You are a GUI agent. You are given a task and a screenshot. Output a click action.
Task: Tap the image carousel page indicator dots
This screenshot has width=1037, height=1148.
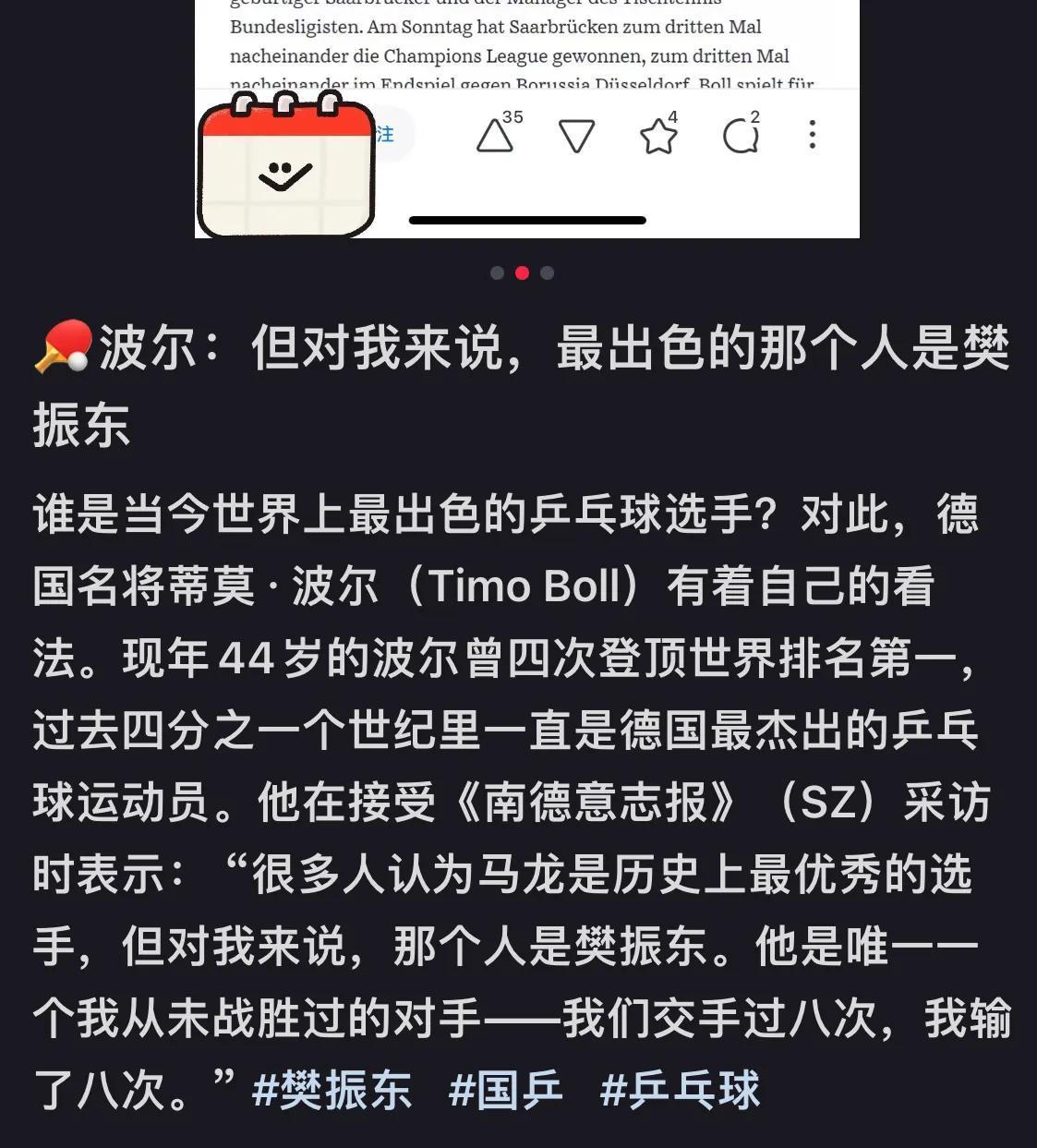(x=522, y=272)
